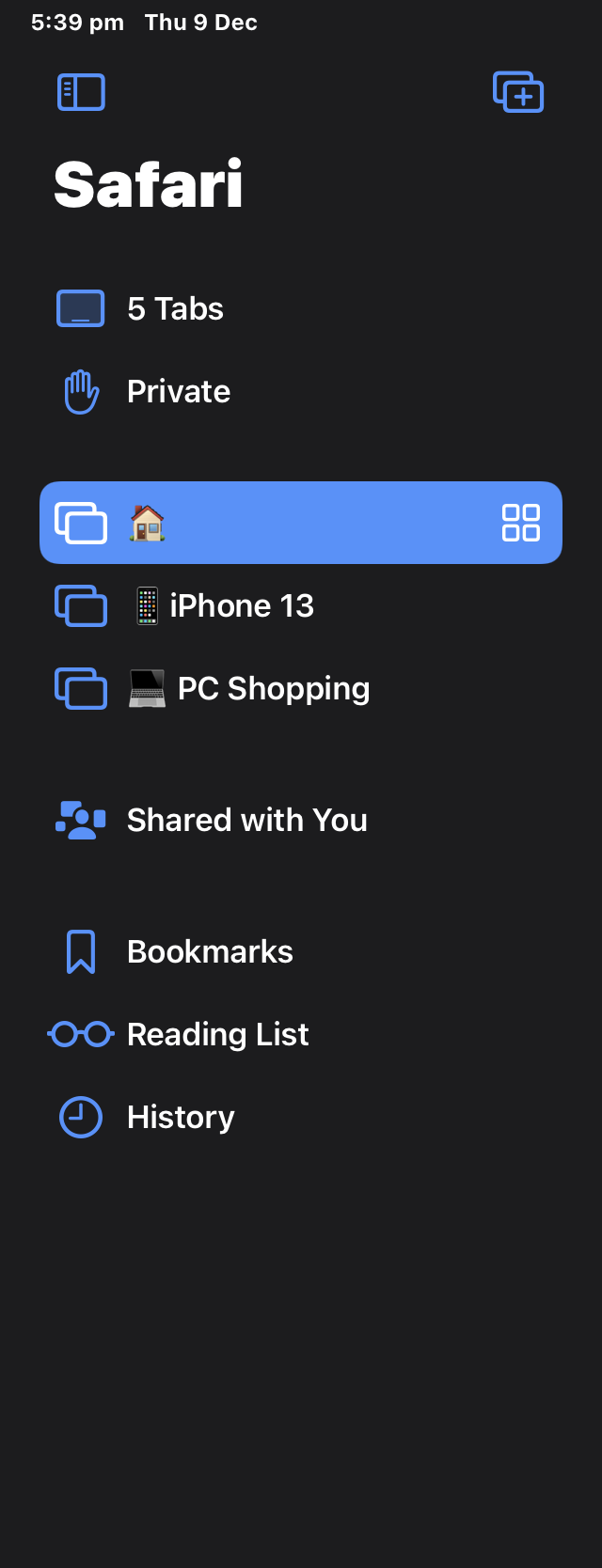Open the 5 Tabs group

[301, 308]
